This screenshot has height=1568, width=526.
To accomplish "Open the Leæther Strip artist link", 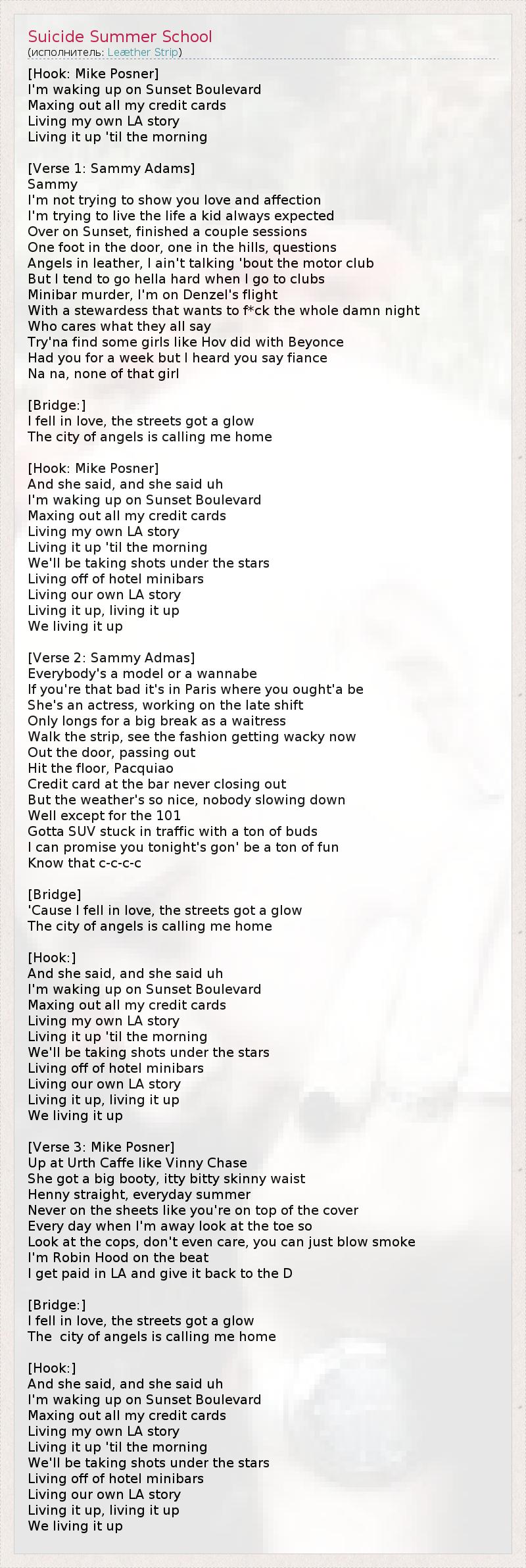I will [143, 53].
